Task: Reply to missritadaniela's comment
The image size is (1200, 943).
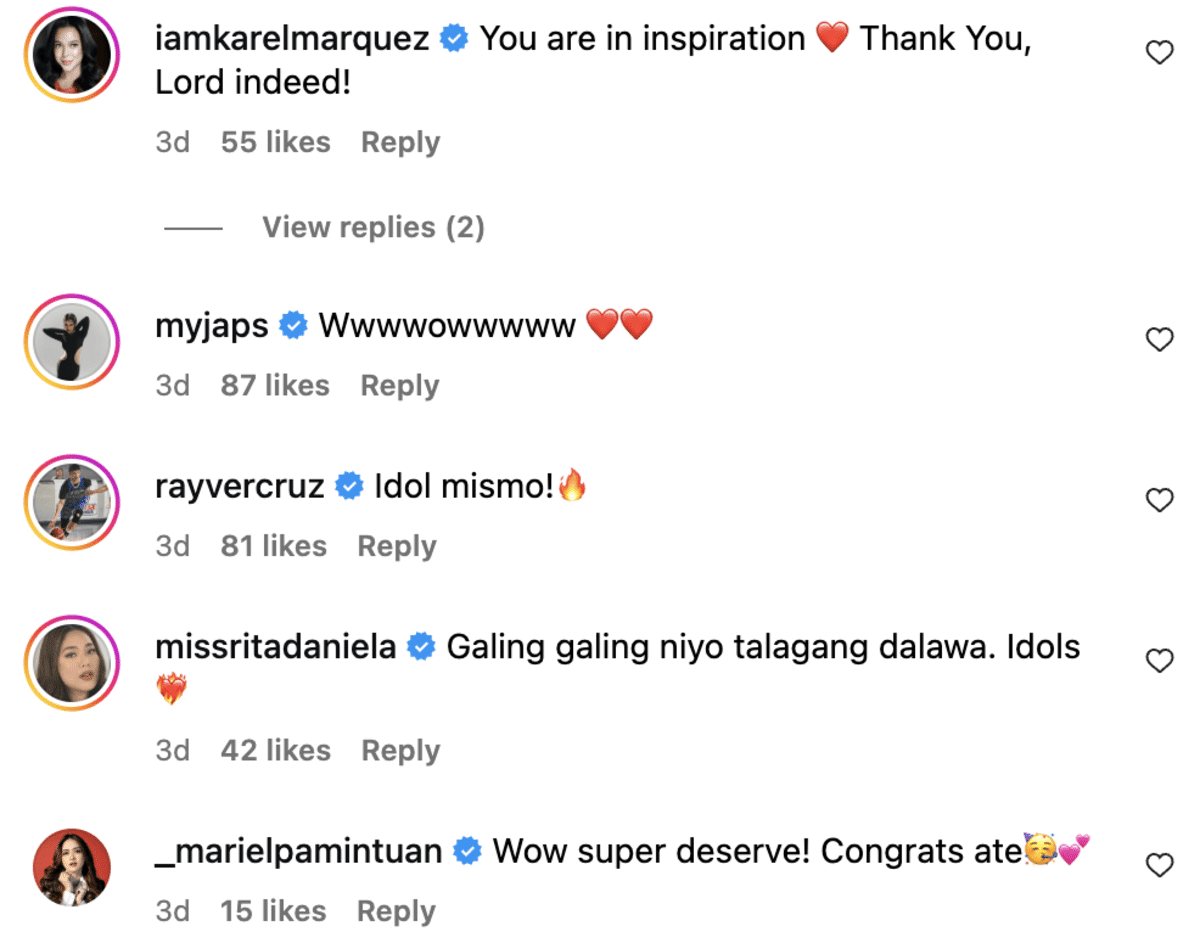Action: click(400, 751)
